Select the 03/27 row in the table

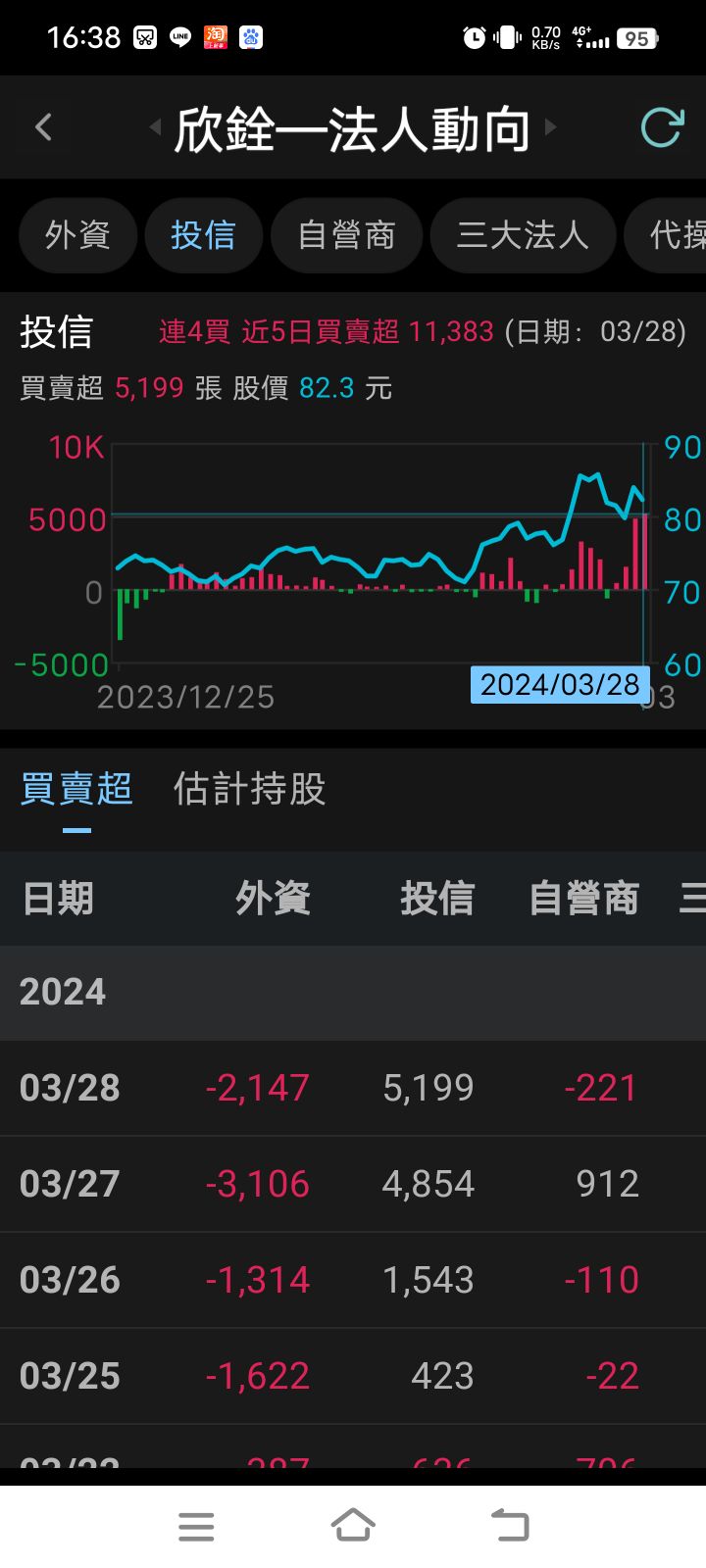[x=353, y=1183]
